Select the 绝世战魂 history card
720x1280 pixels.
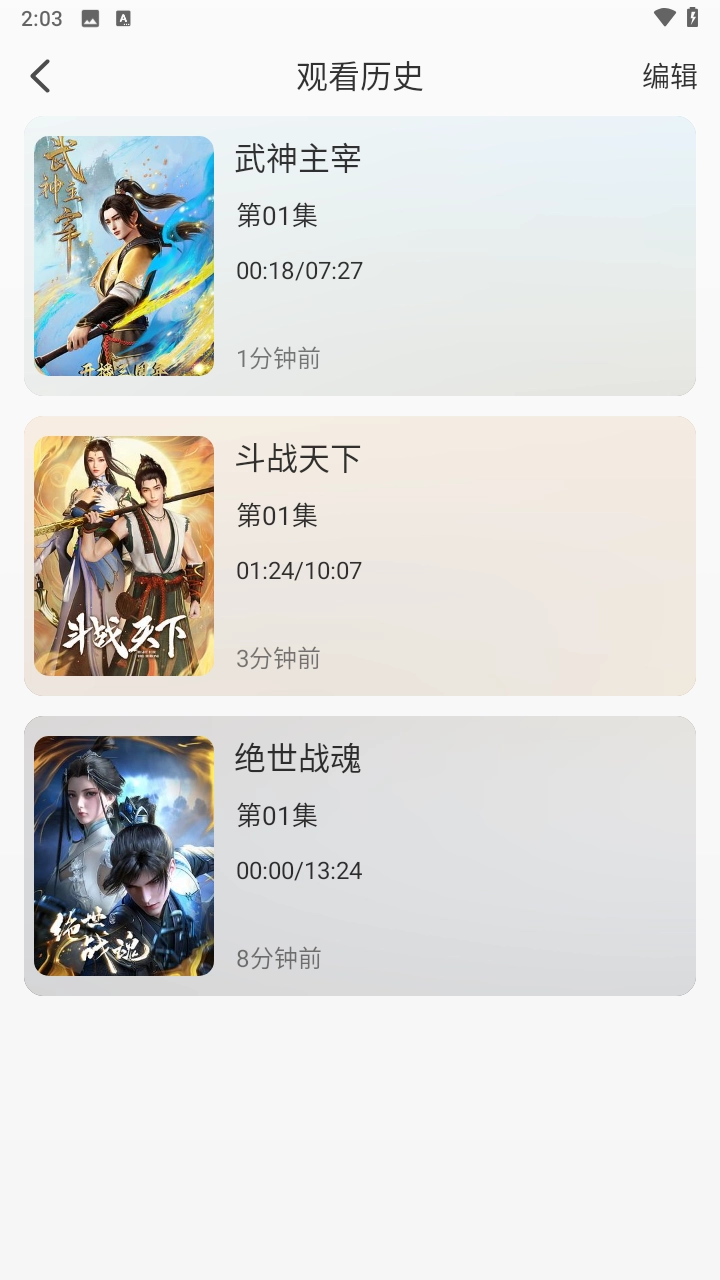tap(360, 856)
